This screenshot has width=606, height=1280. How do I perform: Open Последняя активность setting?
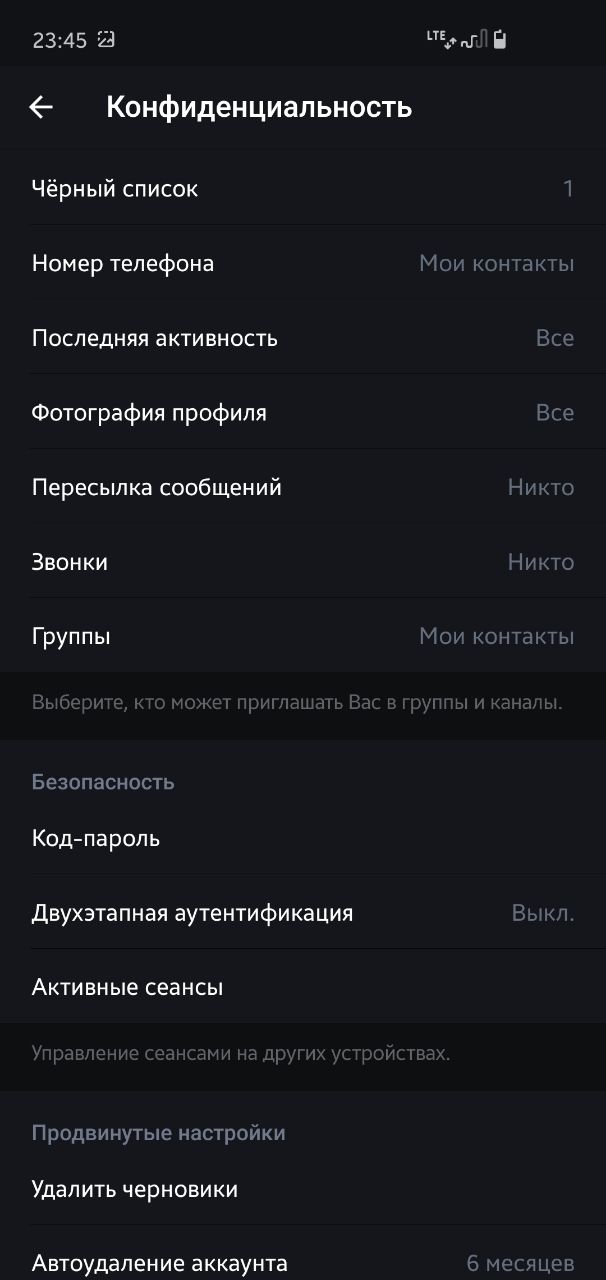pos(303,338)
